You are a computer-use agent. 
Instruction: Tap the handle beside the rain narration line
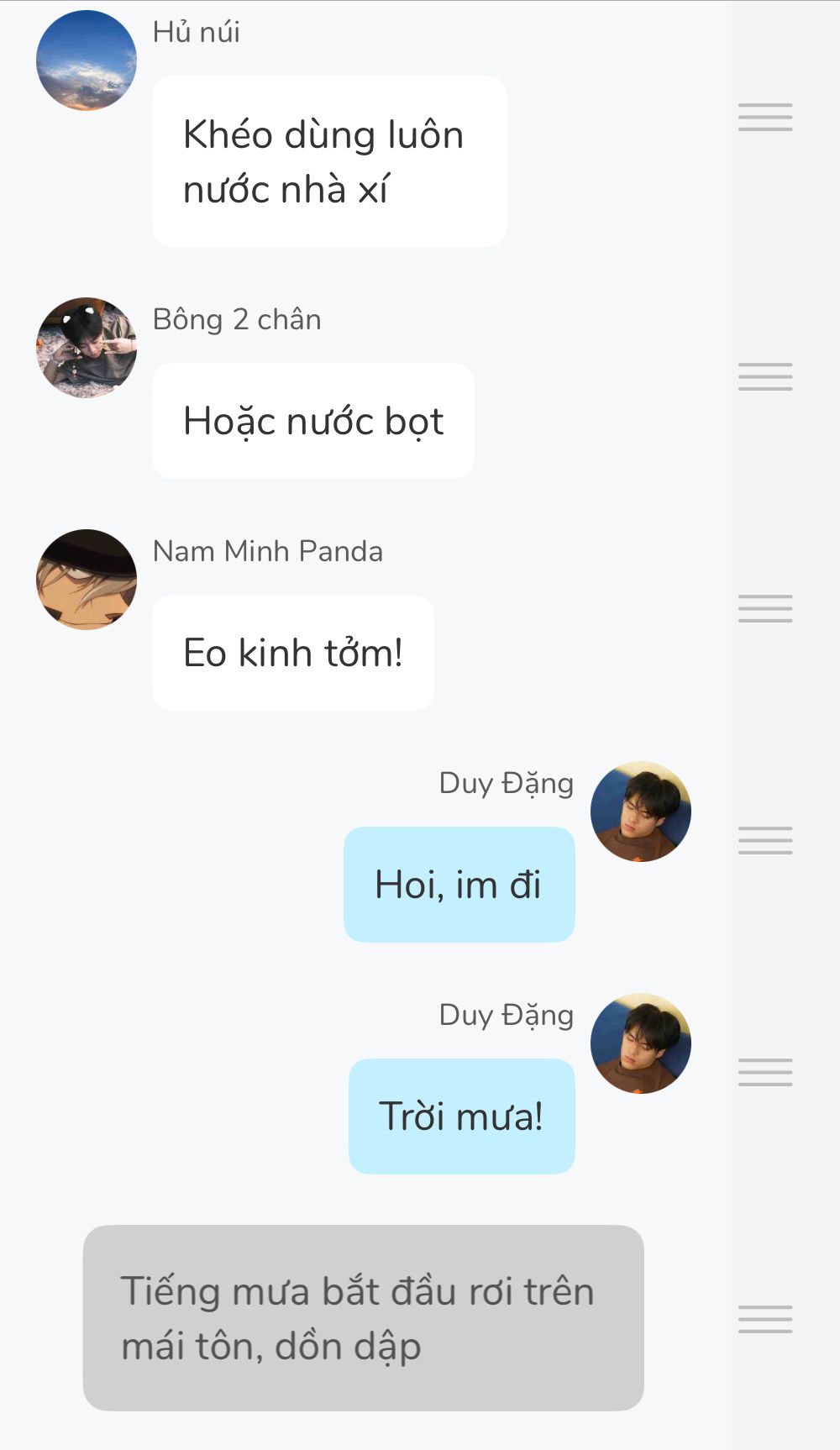click(x=765, y=1319)
